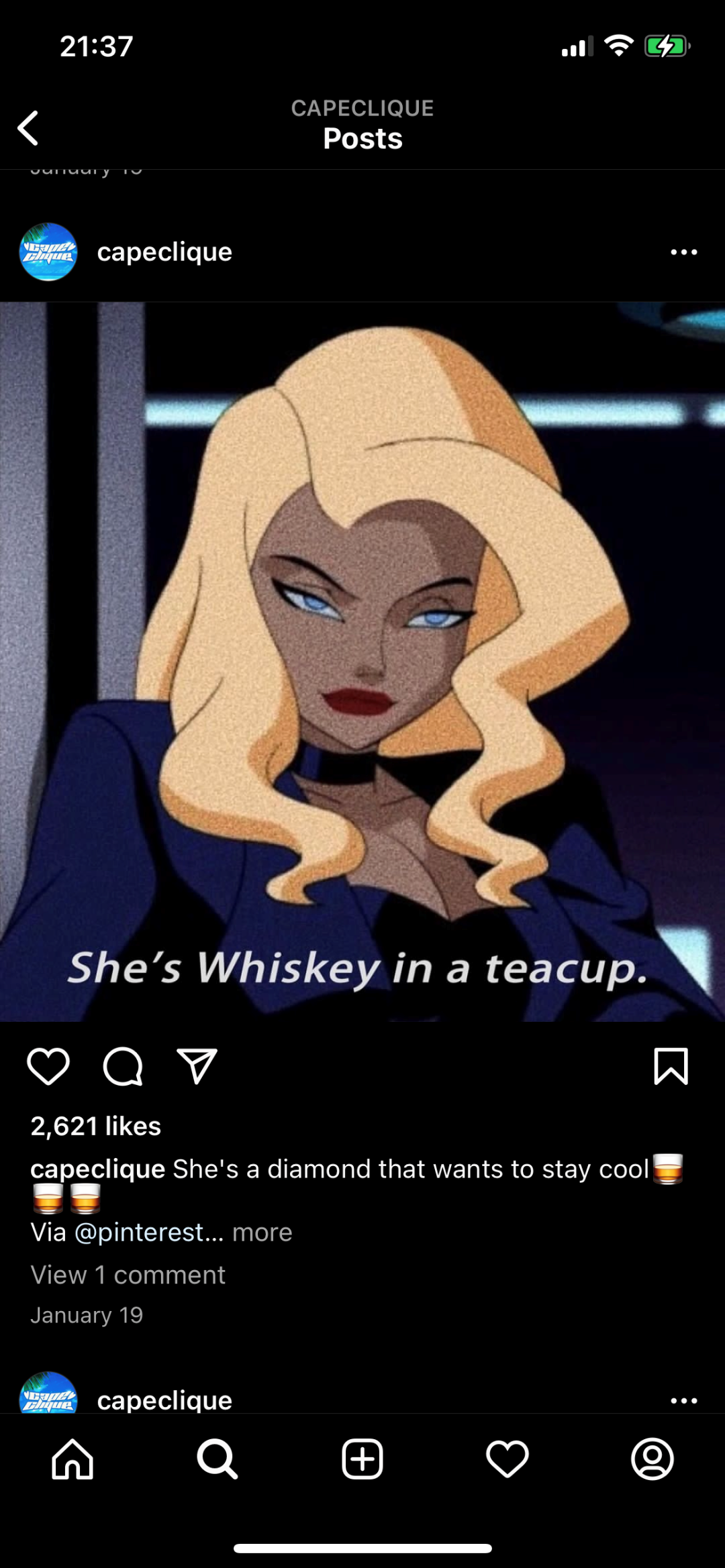Image resolution: width=725 pixels, height=1568 pixels.
Task: Share the post via send icon
Action: click(197, 1066)
